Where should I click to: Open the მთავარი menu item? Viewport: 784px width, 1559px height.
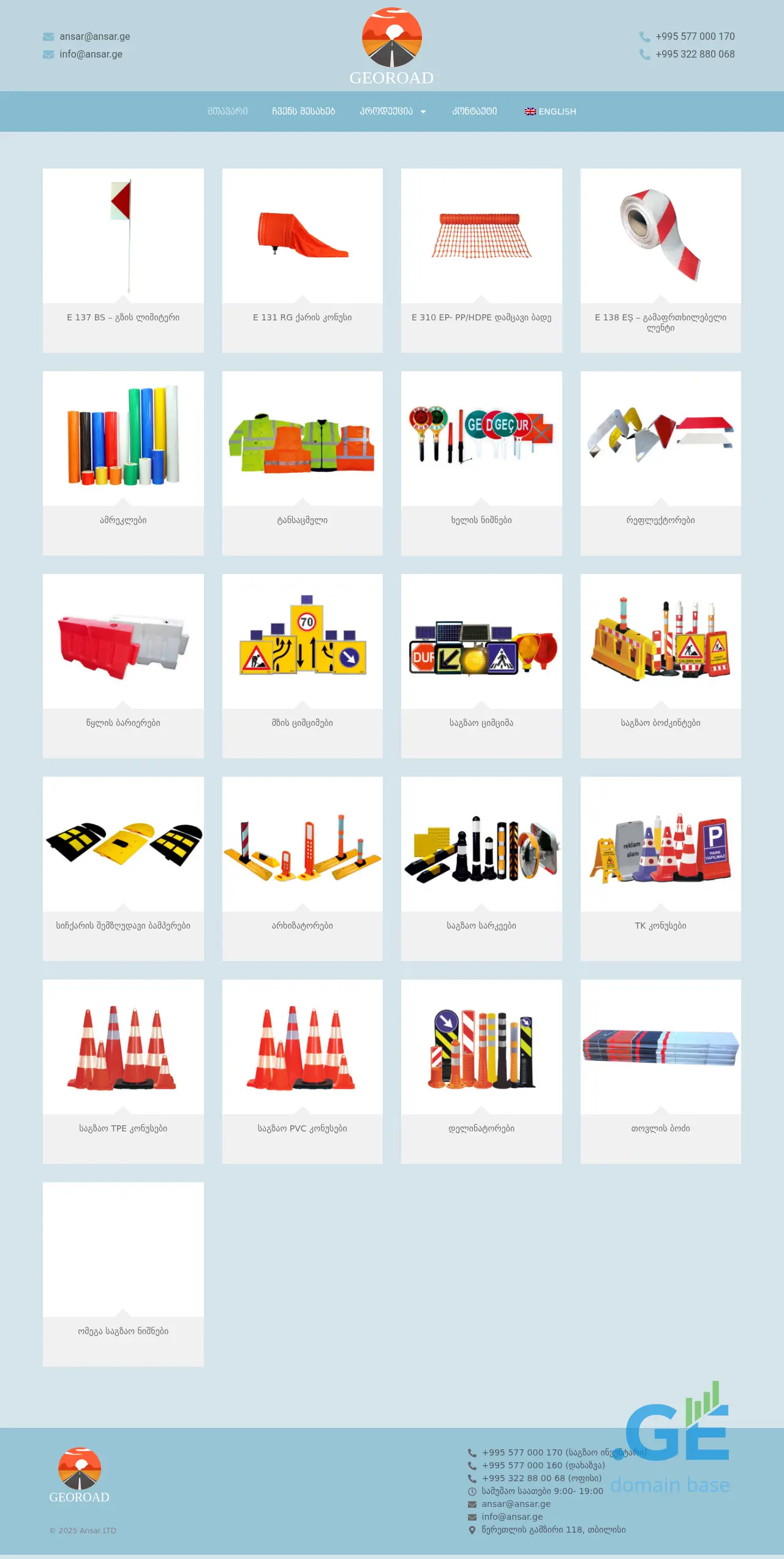pyautogui.click(x=227, y=111)
